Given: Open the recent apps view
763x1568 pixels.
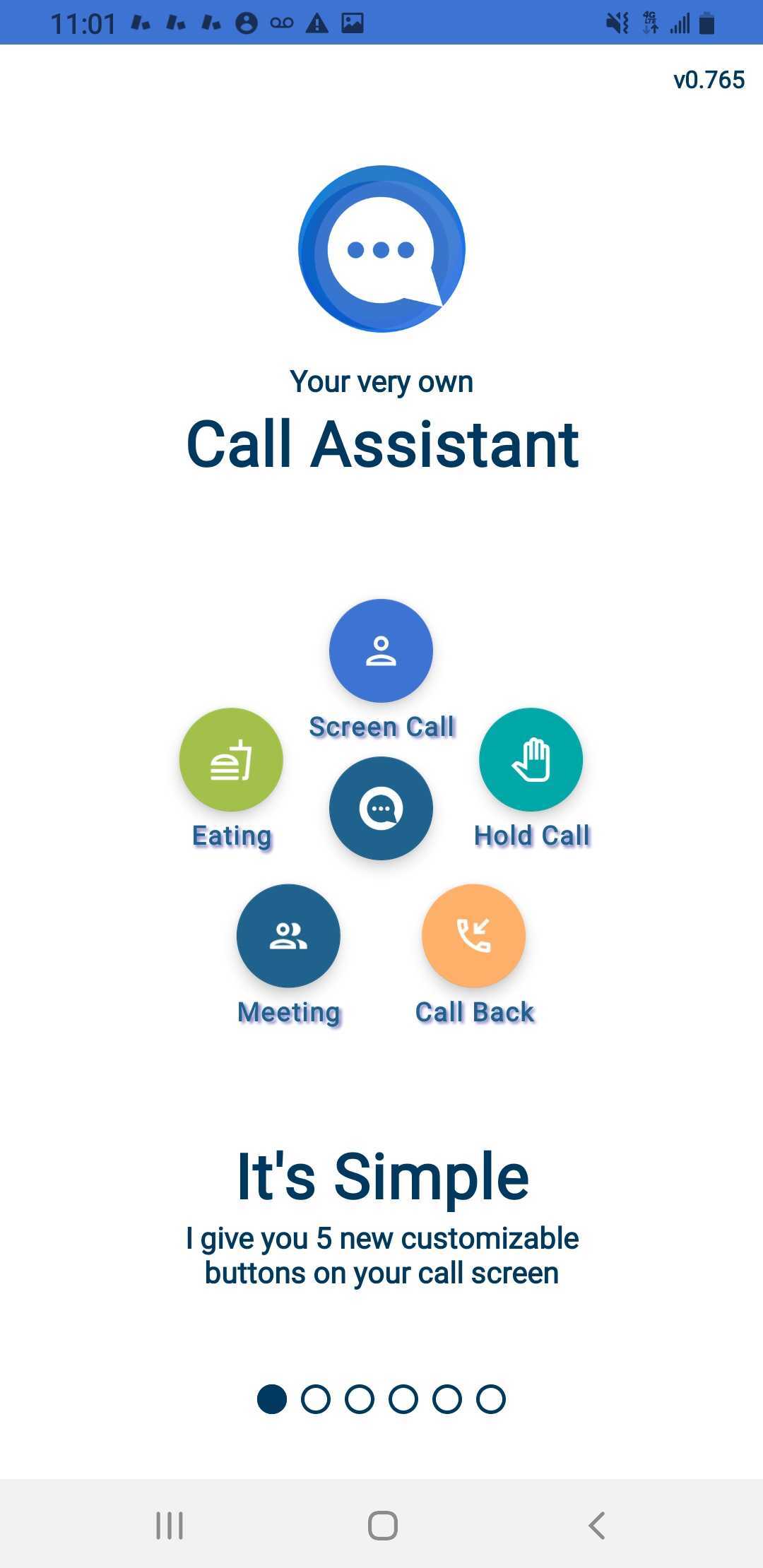Looking at the screenshot, I should 170,1525.
